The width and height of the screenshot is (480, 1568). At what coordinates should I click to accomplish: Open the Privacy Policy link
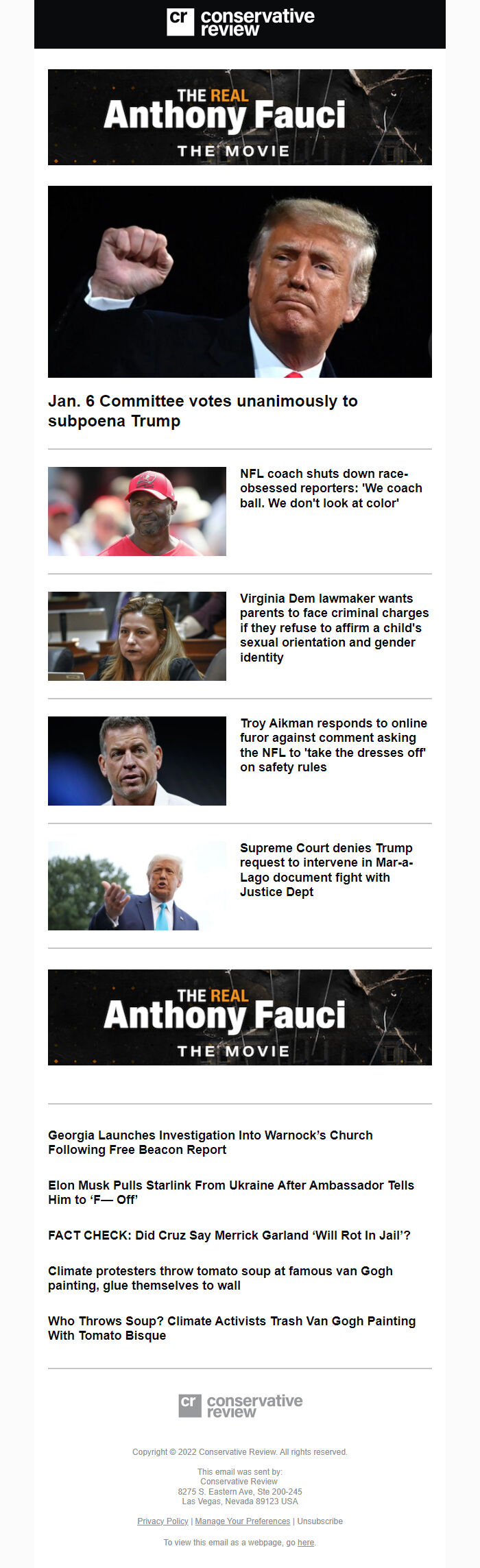[x=163, y=1521]
